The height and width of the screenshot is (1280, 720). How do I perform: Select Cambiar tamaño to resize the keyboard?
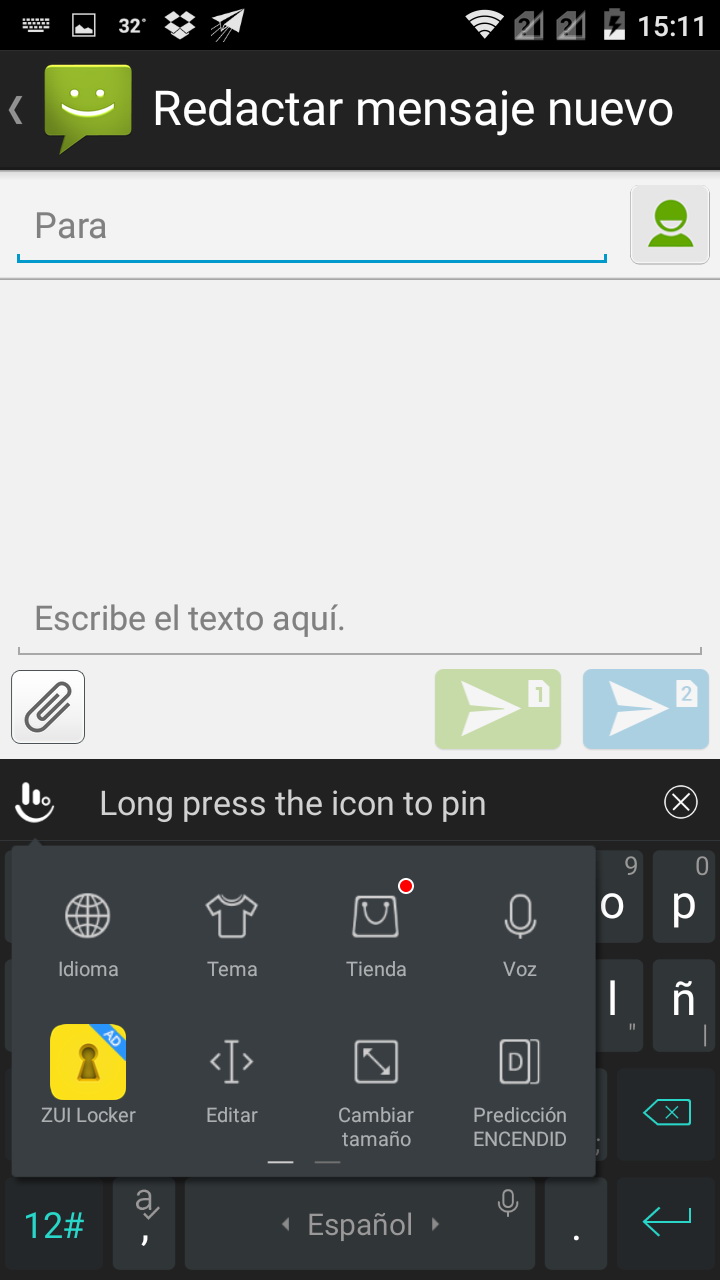376,1086
